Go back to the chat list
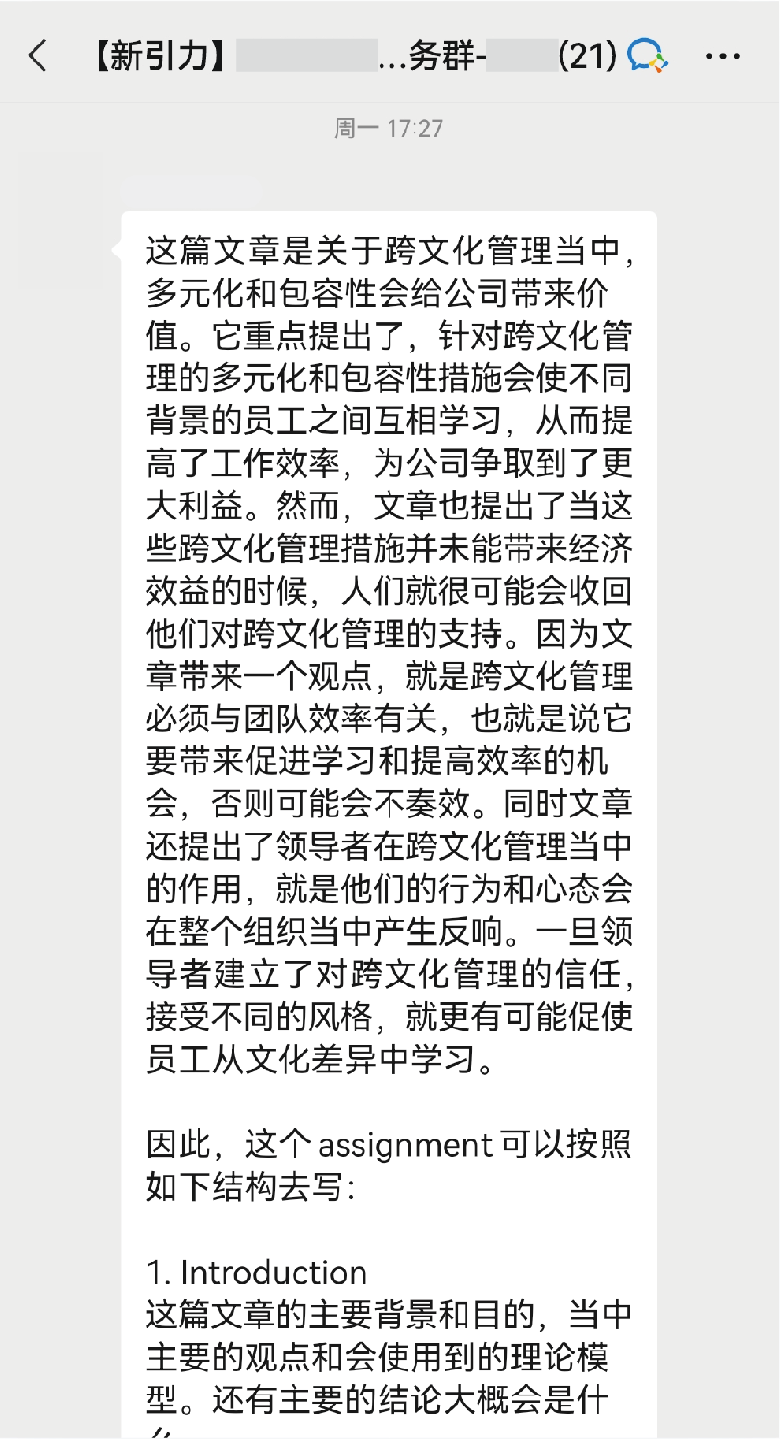Viewport: 780px width, 1439px height. coord(38,56)
